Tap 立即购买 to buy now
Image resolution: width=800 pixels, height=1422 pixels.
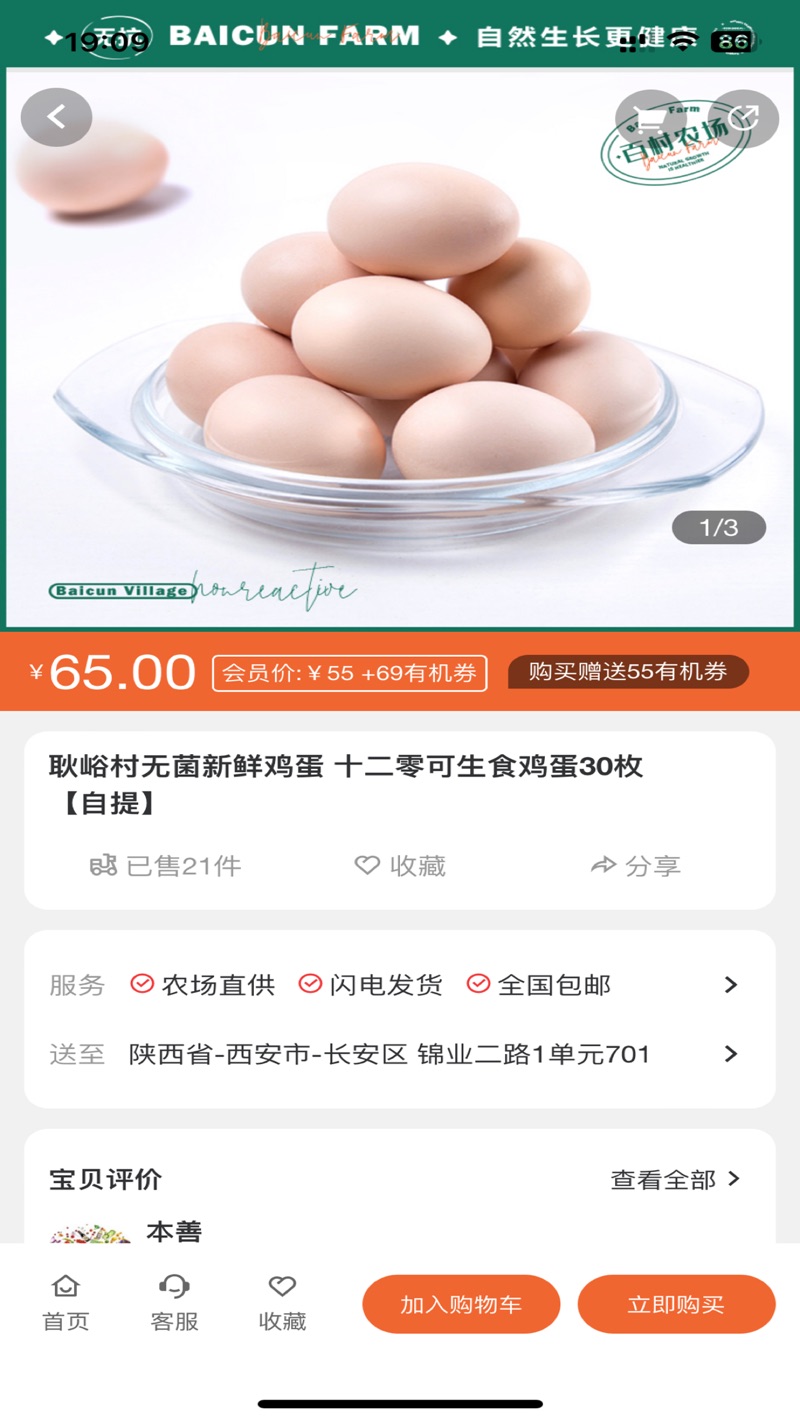[x=675, y=1303]
